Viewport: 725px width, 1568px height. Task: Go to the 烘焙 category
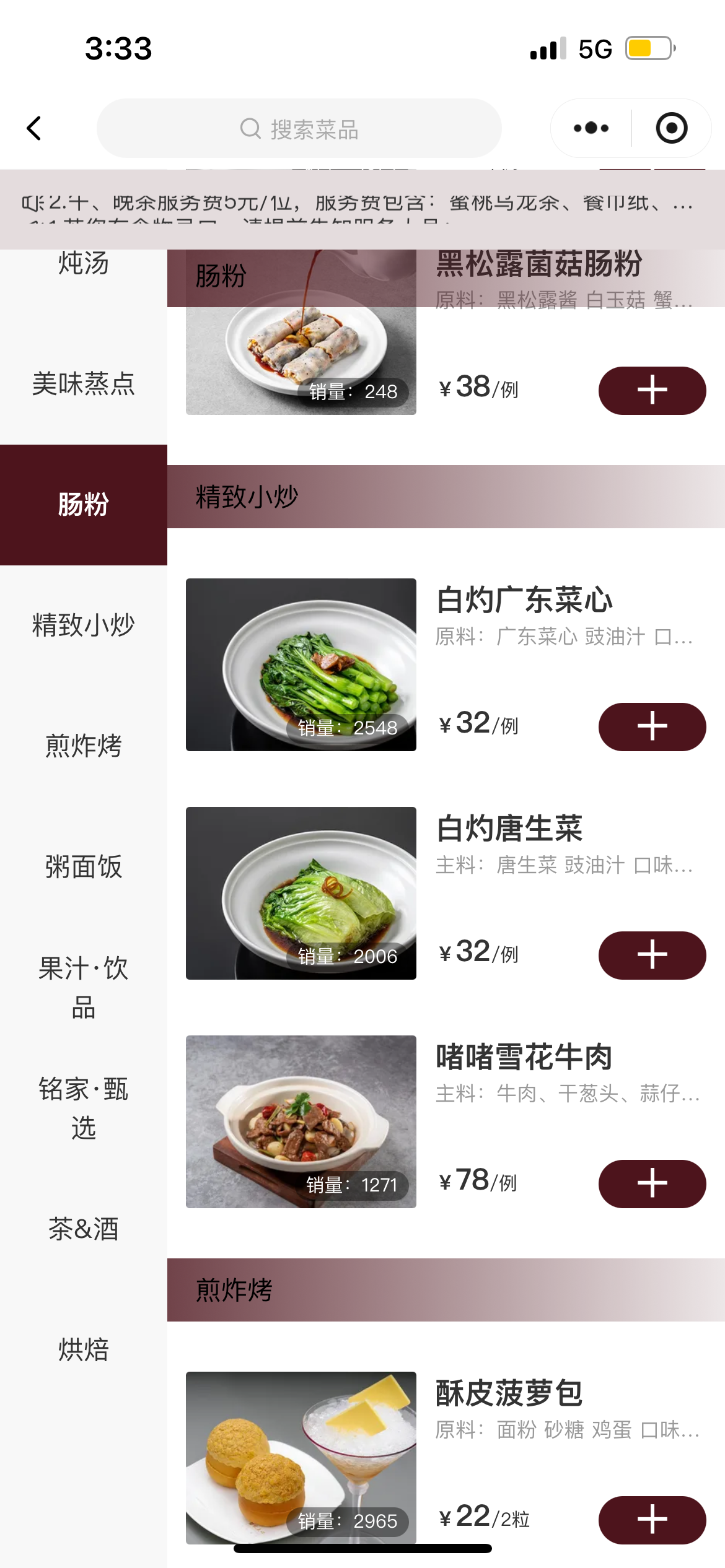click(x=84, y=1349)
